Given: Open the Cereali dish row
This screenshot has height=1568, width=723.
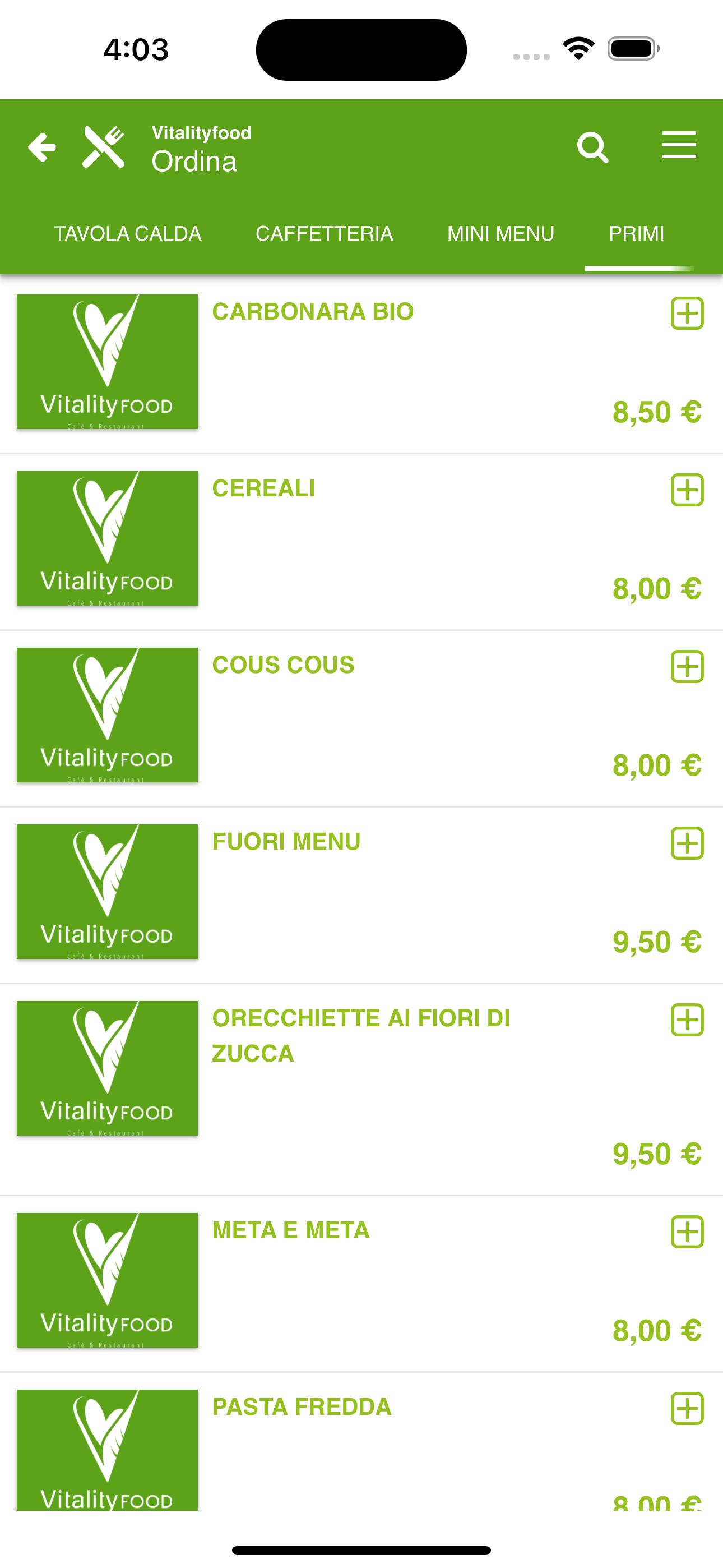Looking at the screenshot, I should [x=361, y=542].
